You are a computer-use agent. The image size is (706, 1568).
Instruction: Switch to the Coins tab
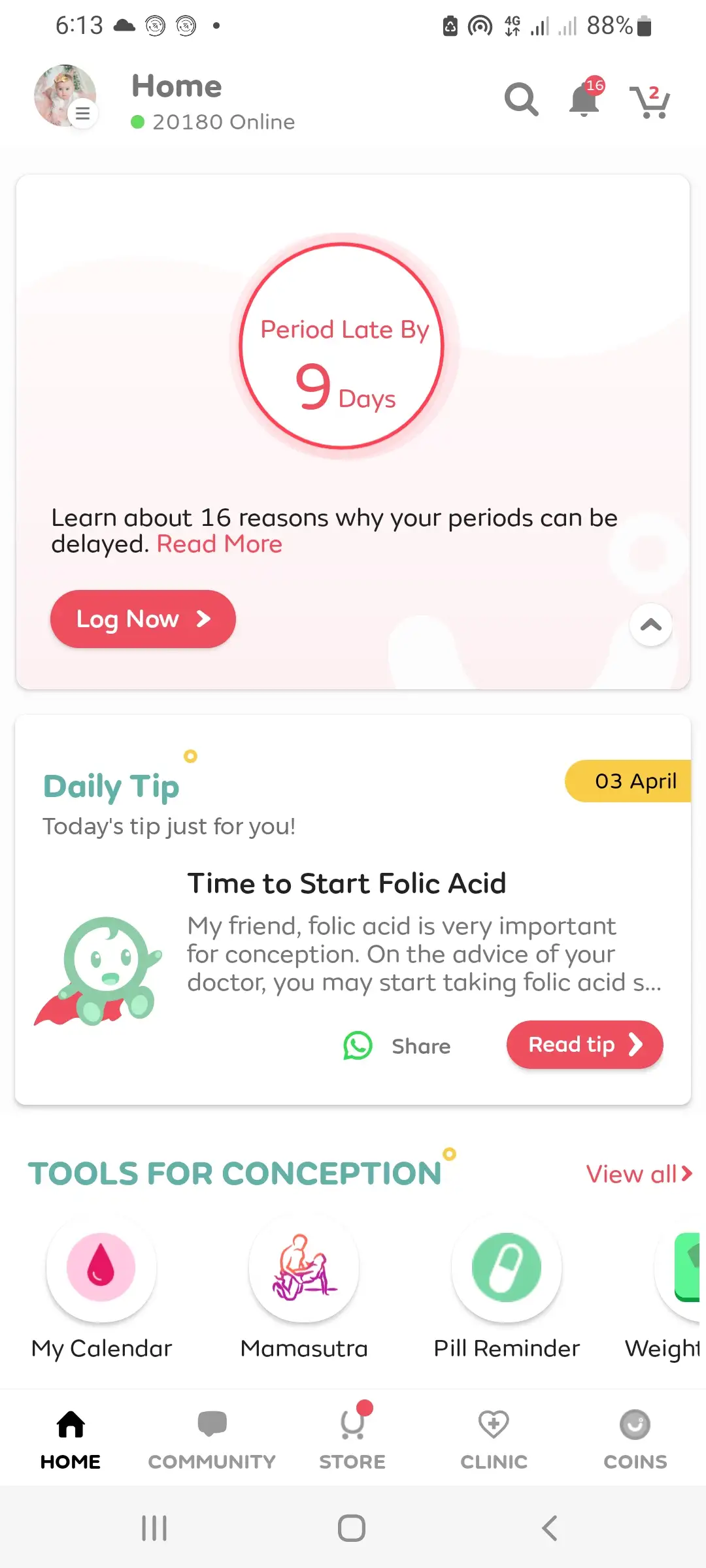(x=635, y=1437)
